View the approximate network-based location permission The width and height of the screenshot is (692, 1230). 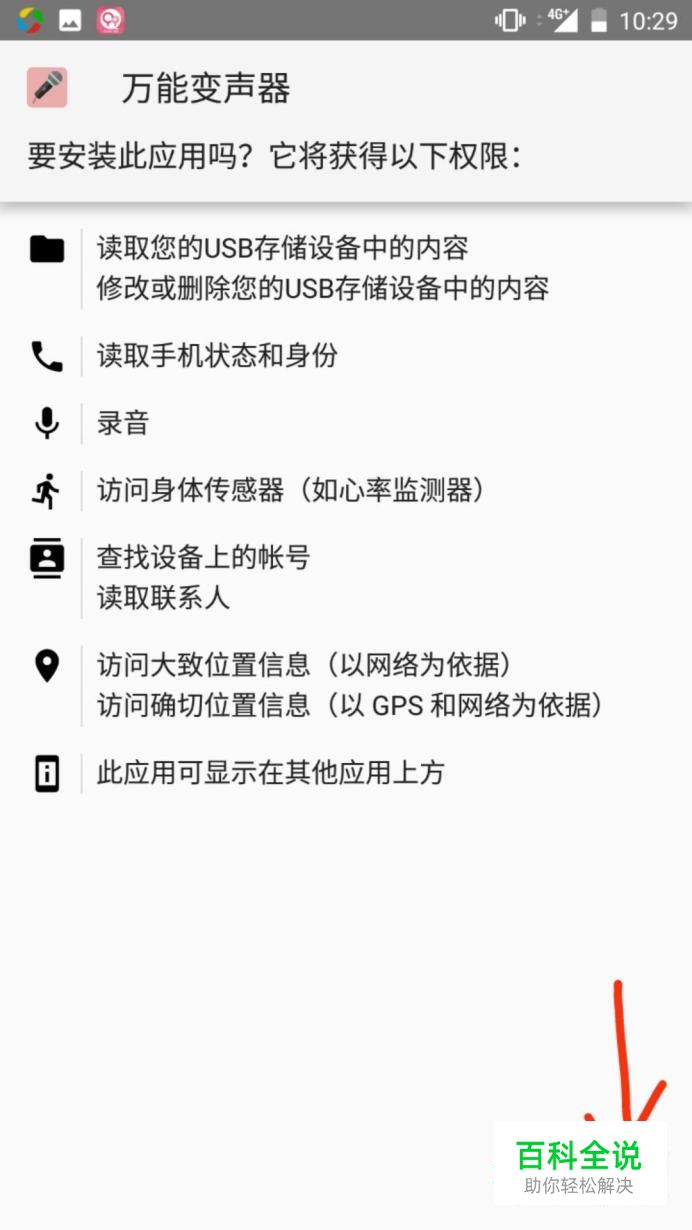[304, 664]
